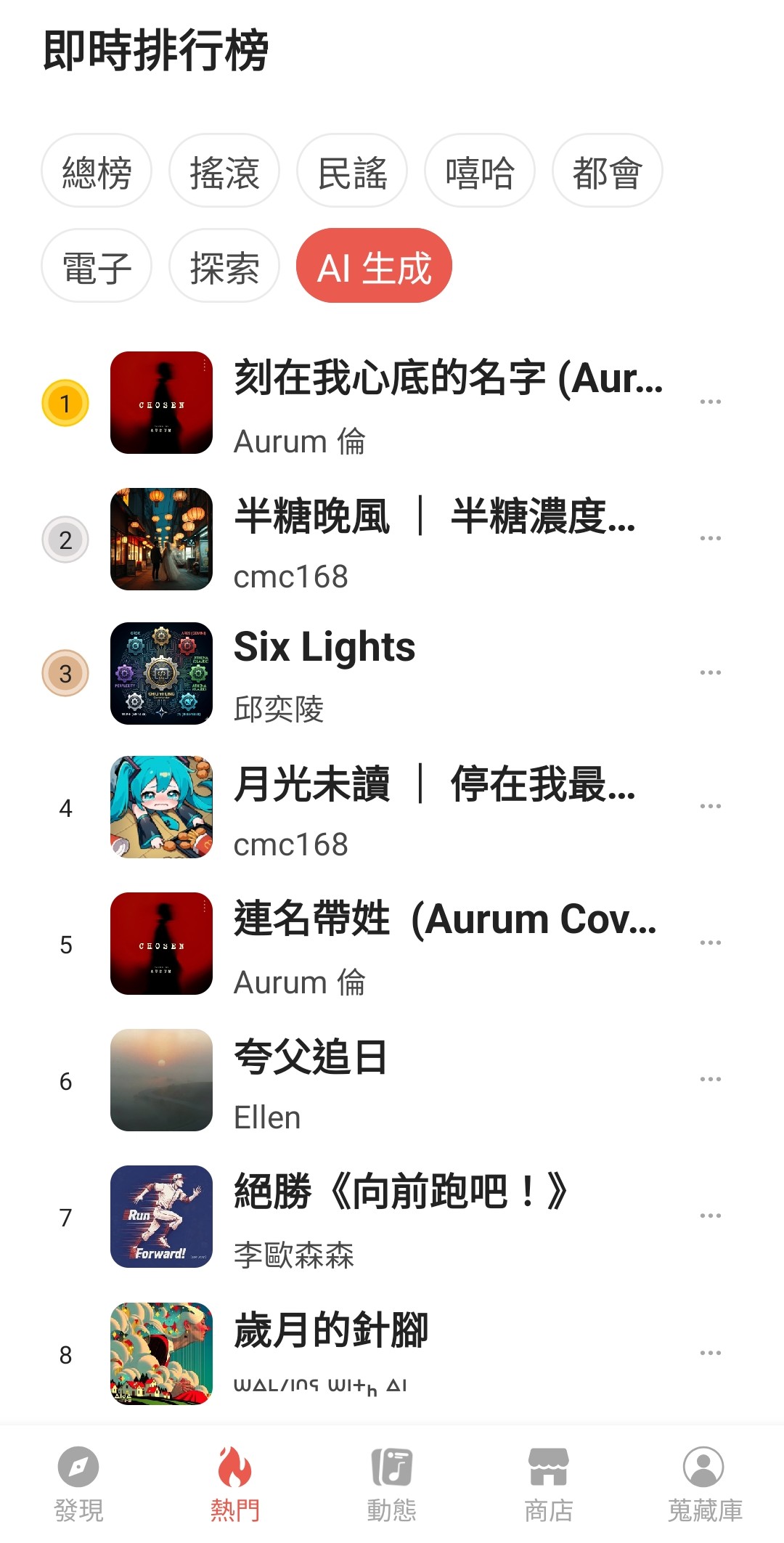This screenshot has width=784, height=1543.
Task: Filter chart by 民謠
Action: tap(352, 171)
